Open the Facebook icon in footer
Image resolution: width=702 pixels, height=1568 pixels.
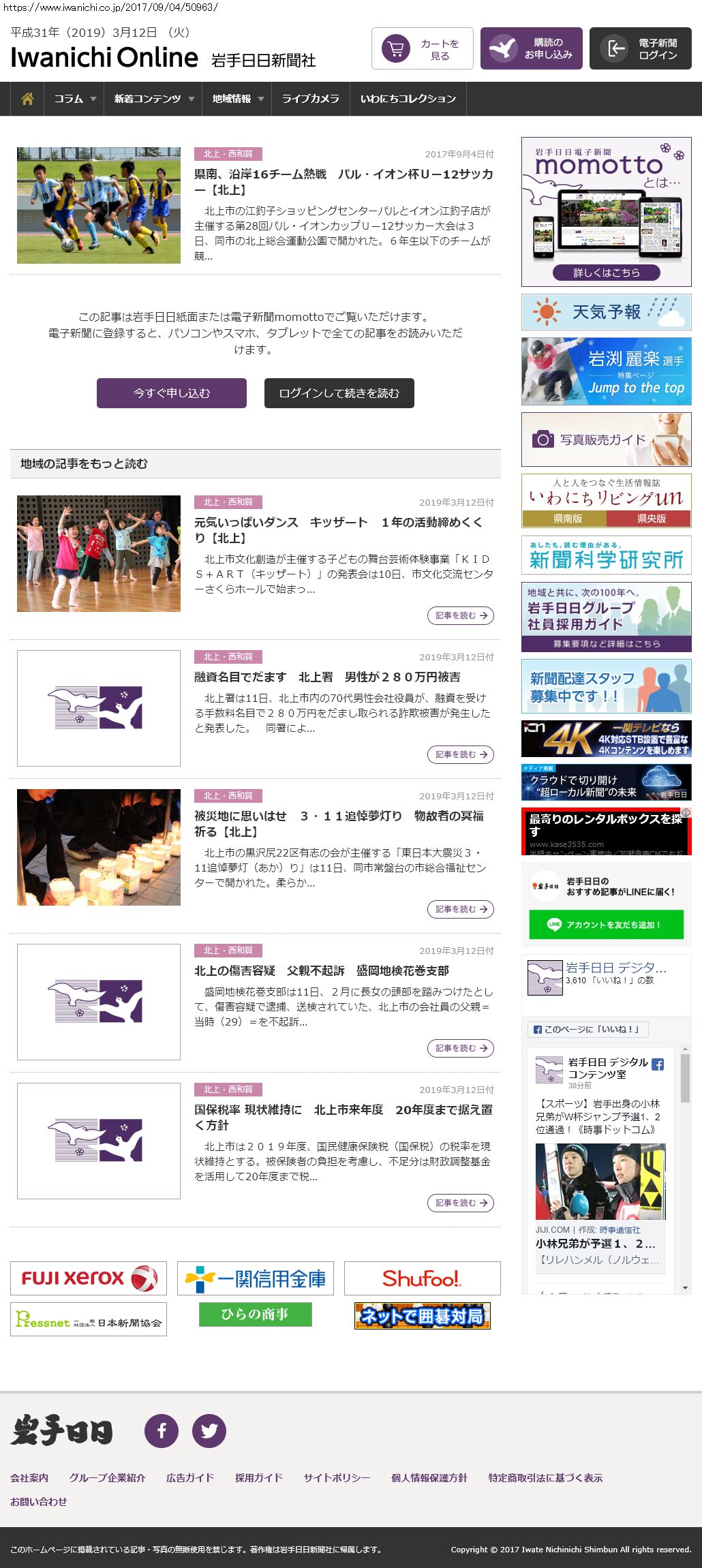point(162,1431)
